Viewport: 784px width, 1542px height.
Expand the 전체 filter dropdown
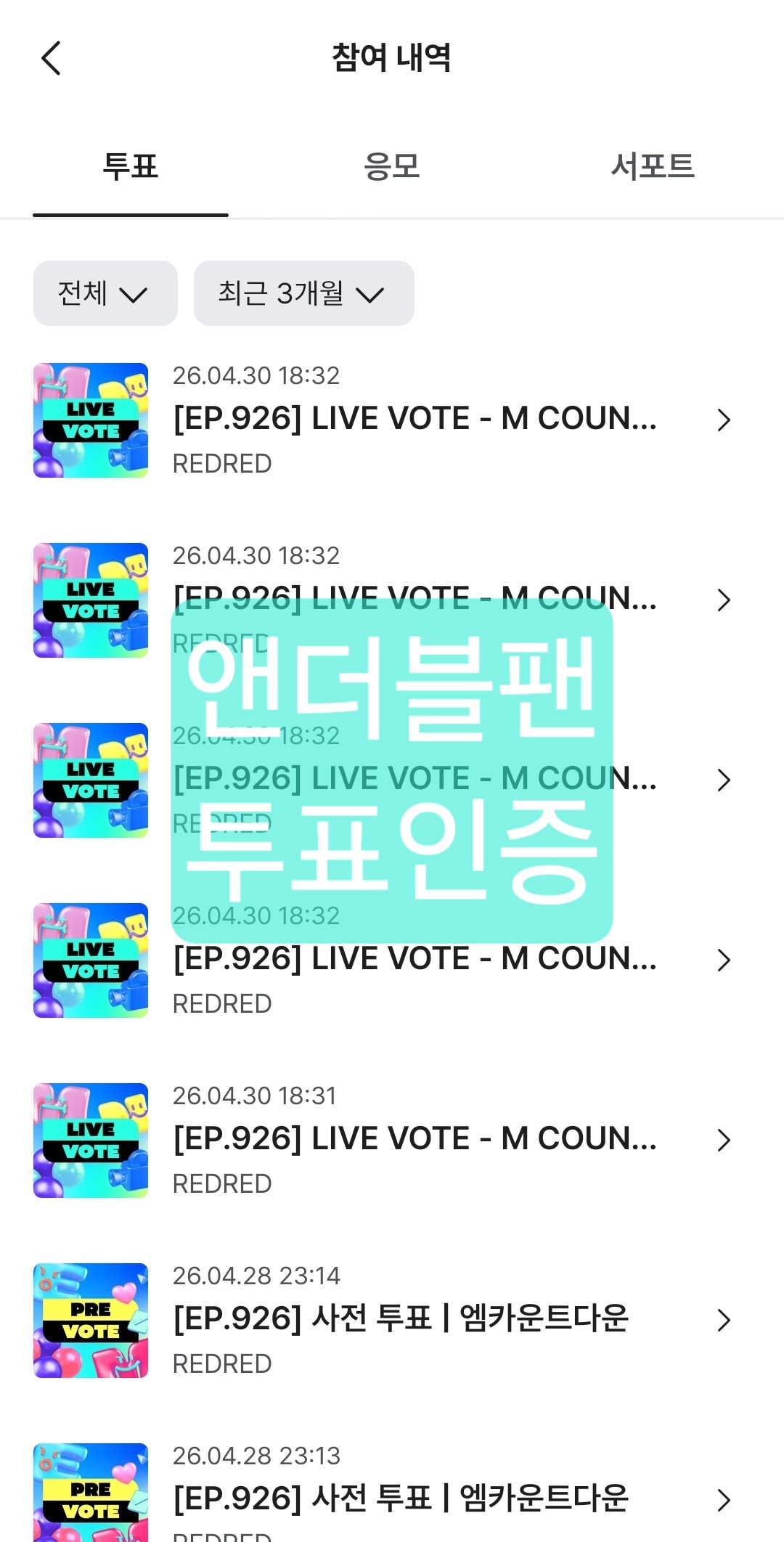pyautogui.click(x=105, y=293)
